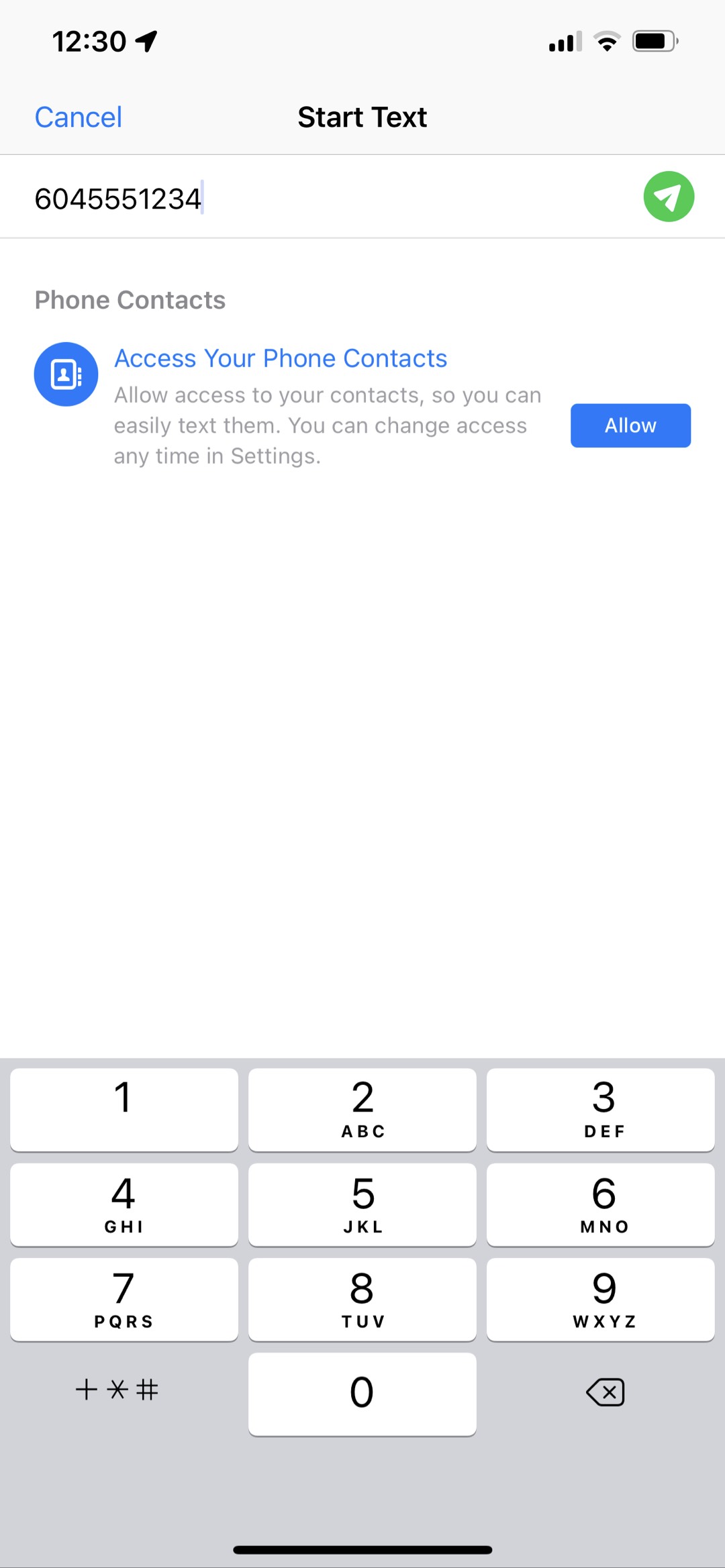The height and width of the screenshot is (1568, 725).
Task: Tap the Start Text title
Action: pyautogui.click(x=362, y=116)
